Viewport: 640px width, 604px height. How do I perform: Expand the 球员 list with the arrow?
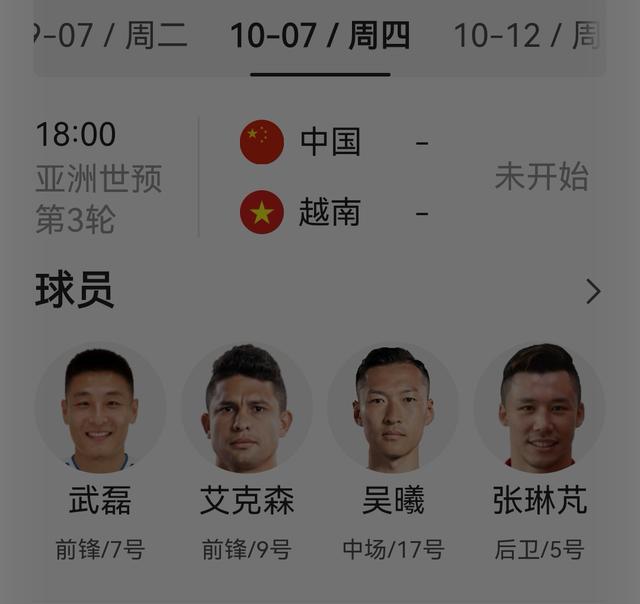(x=593, y=291)
